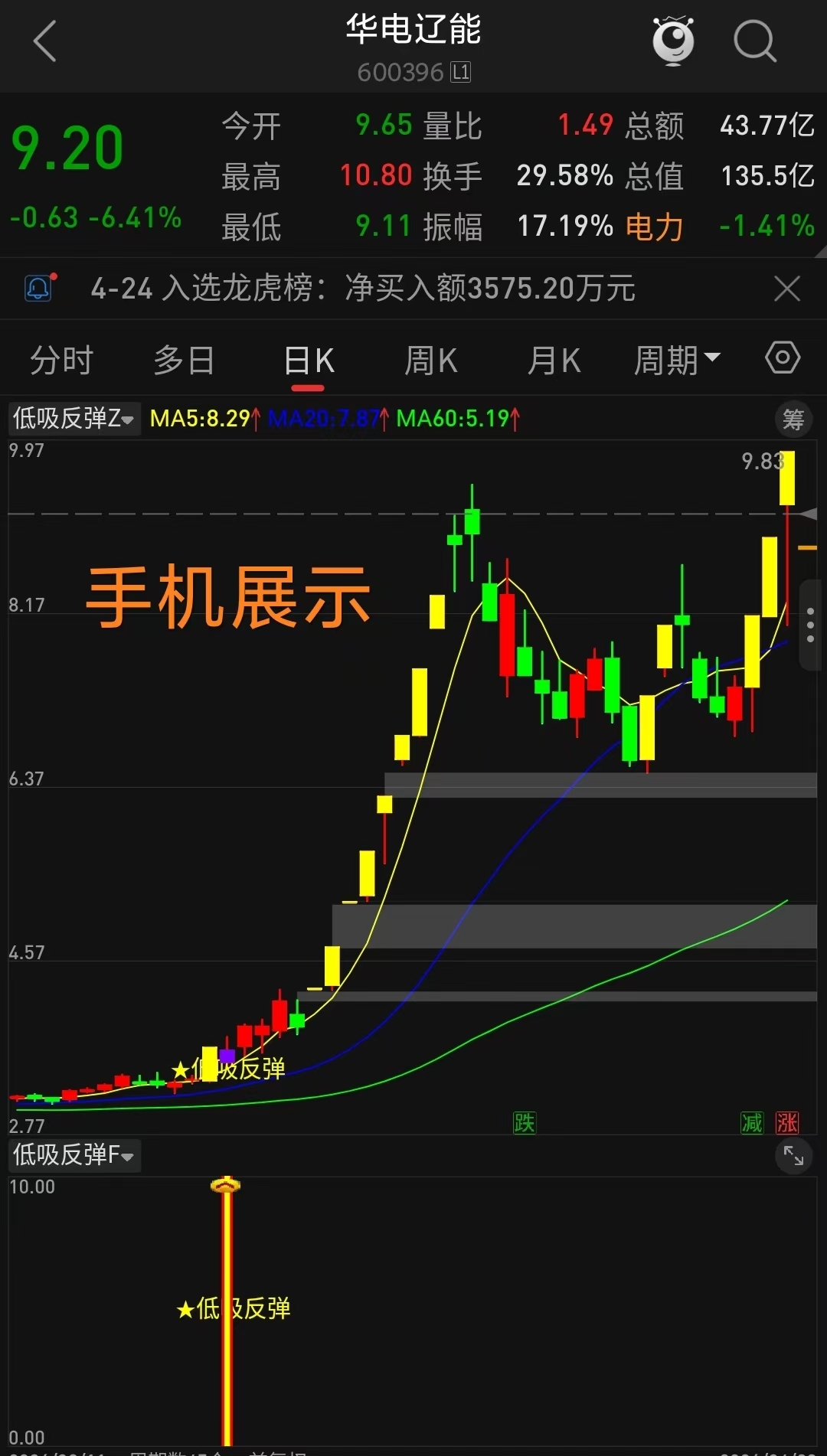
Task: Switch to the 多日 tab
Action: (x=184, y=360)
